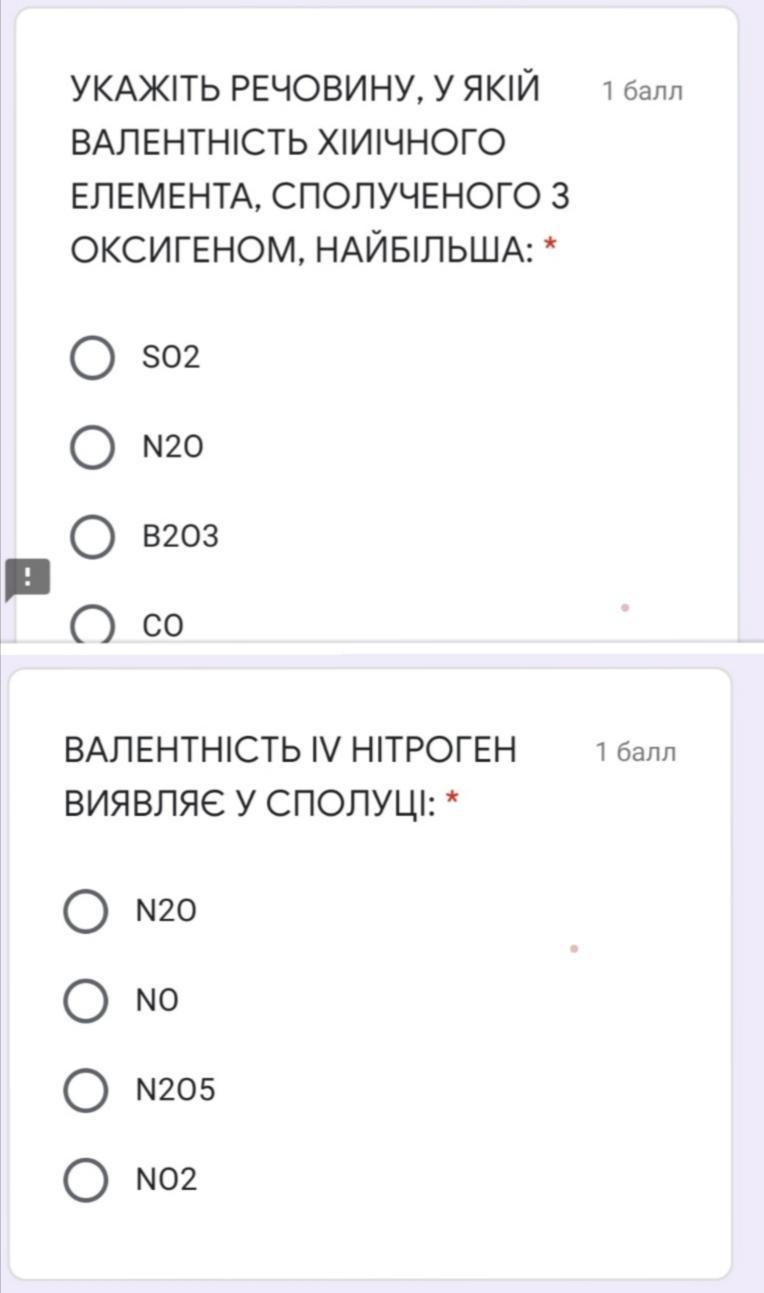Screen dimensions: 764x1293
Task: Select SO2 as the answer
Action: [x=93, y=358]
